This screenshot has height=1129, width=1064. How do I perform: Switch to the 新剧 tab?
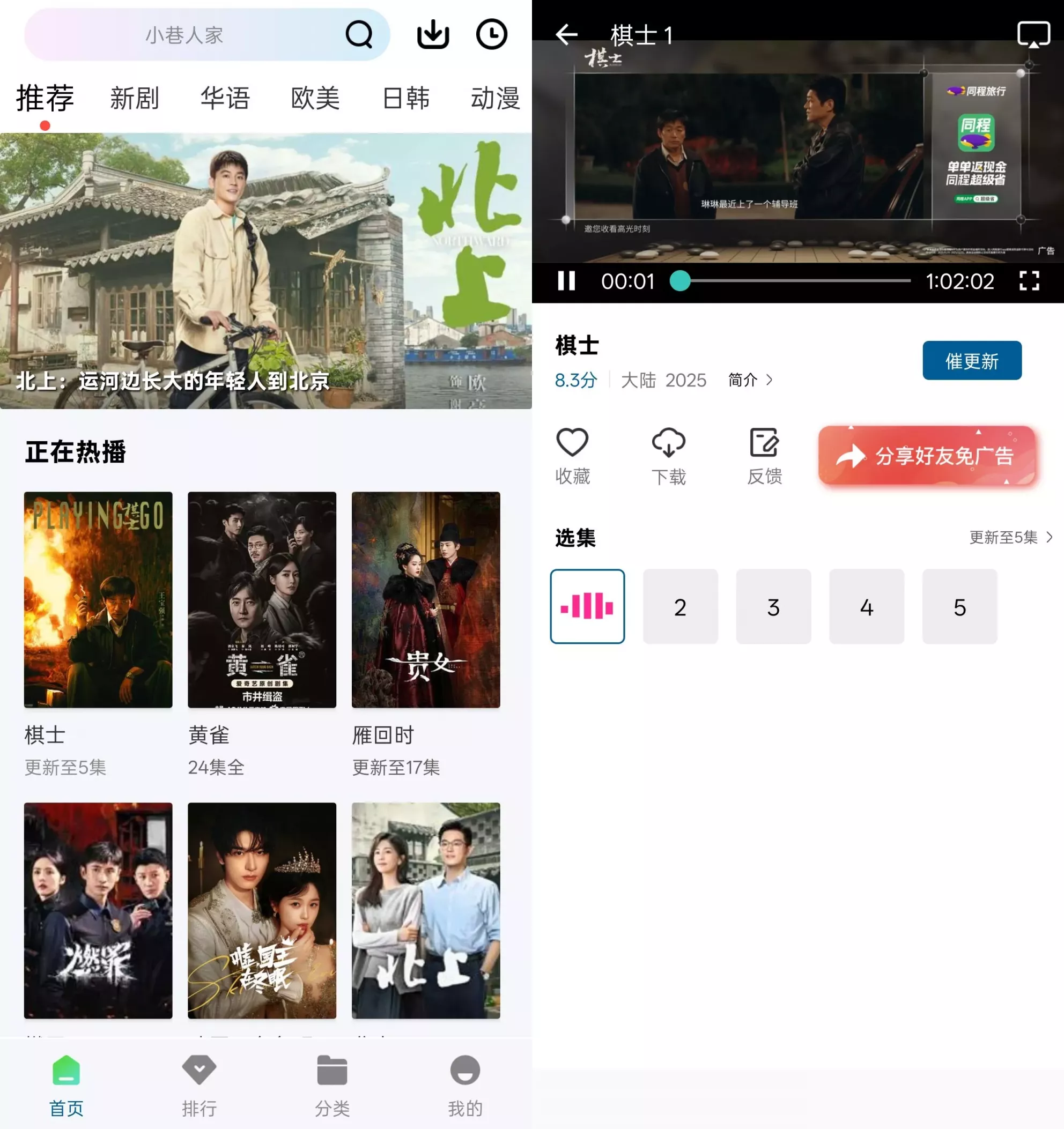135,98
